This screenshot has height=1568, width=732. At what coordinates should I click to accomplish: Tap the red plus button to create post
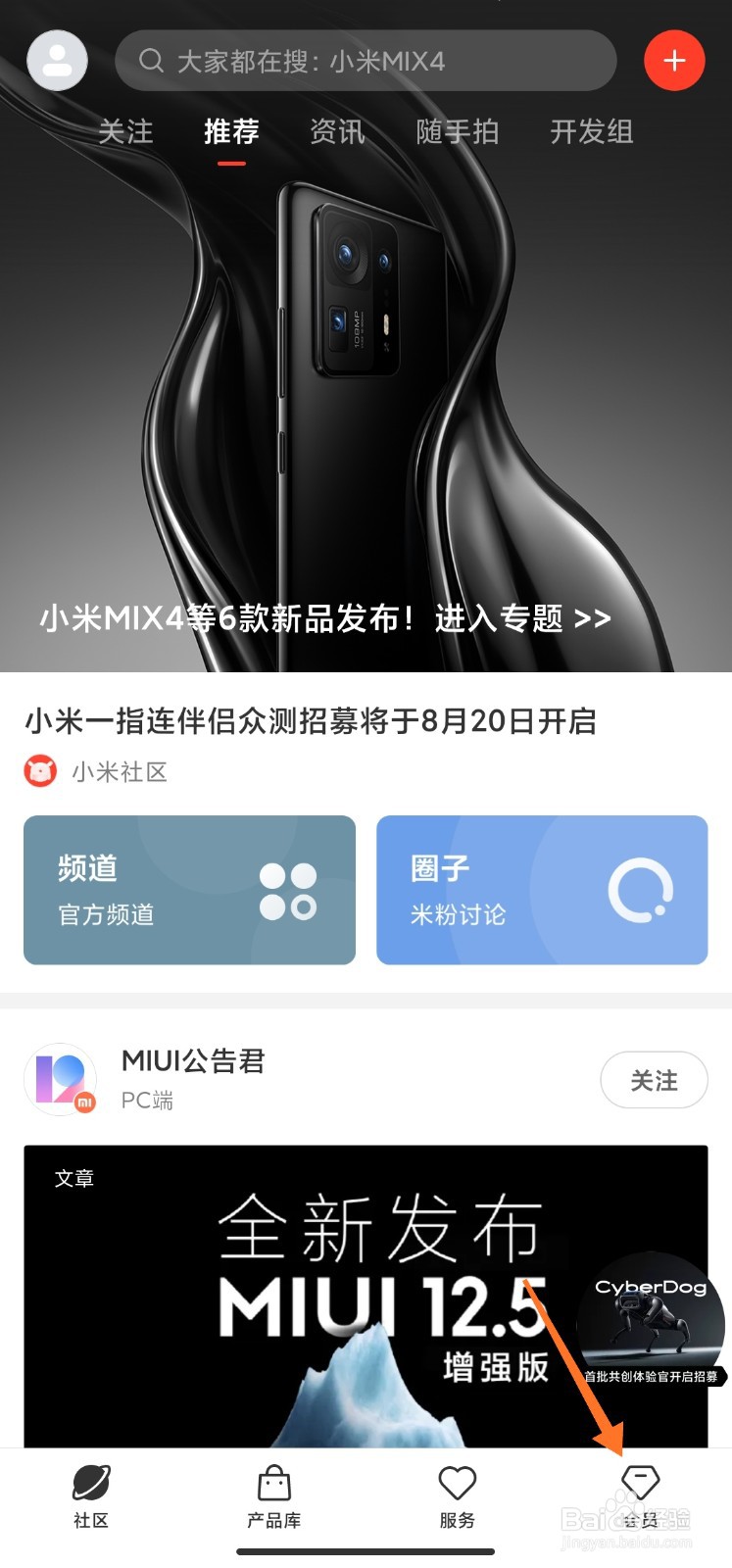(x=674, y=60)
